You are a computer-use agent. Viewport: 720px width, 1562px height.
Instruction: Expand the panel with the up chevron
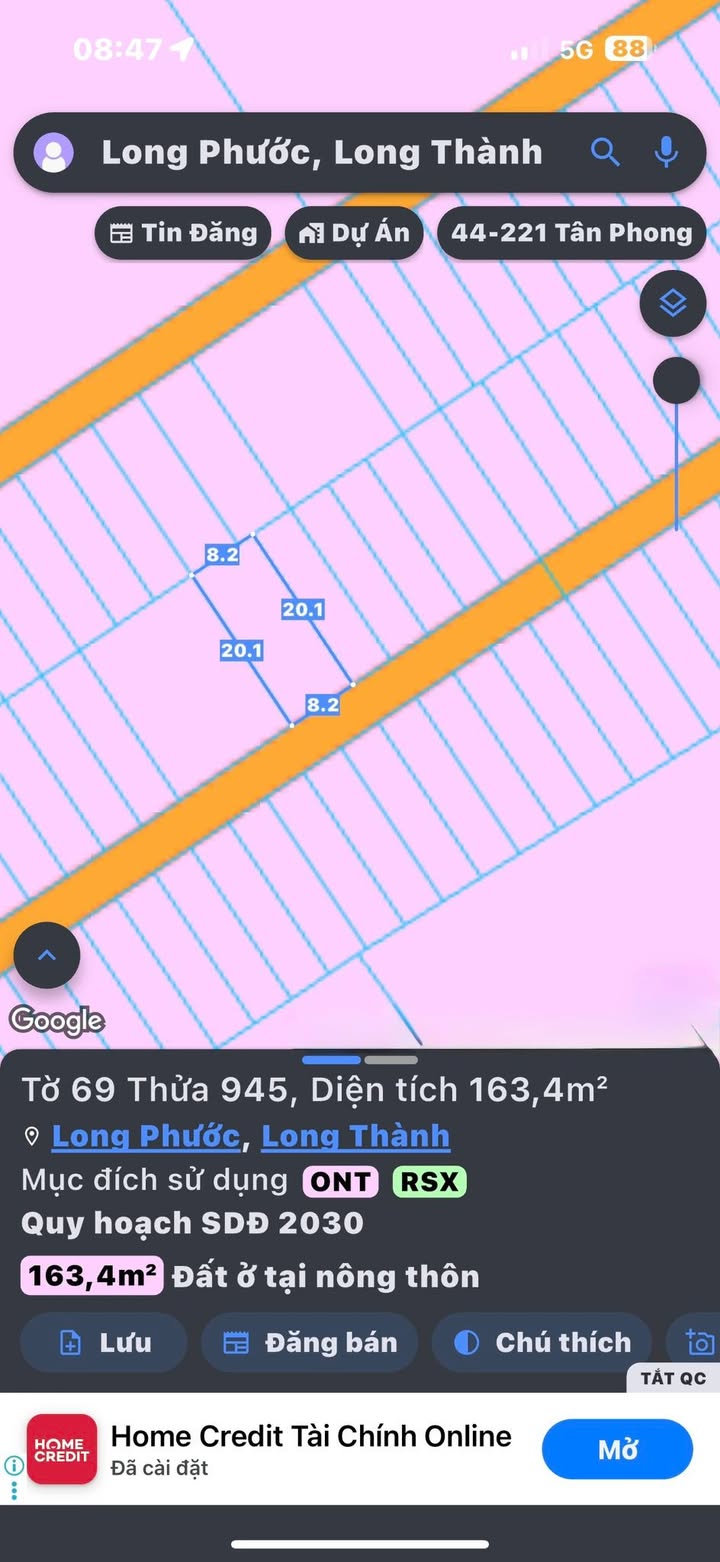click(46, 955)
